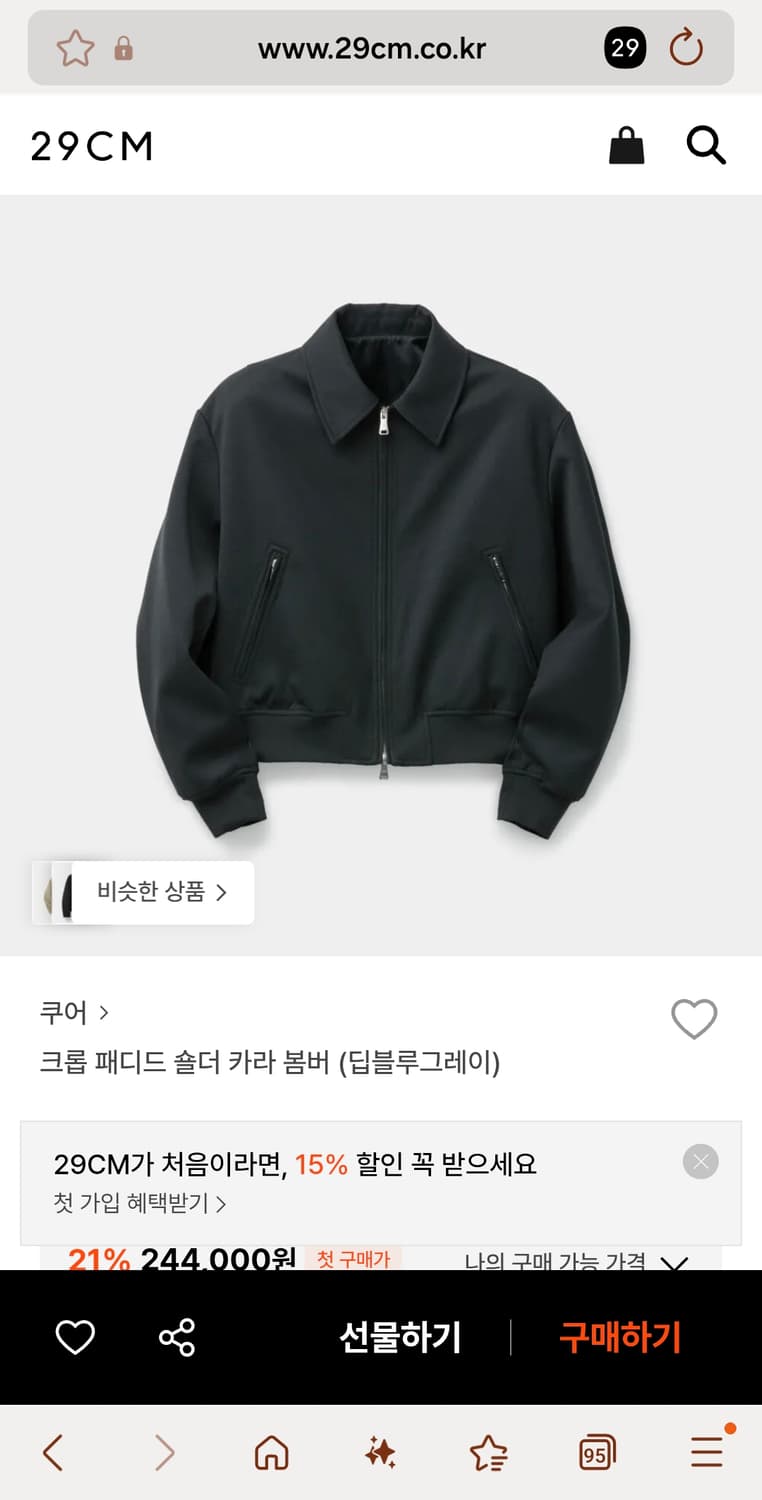Dismiss the 15% discount banner

[701, 1162]
